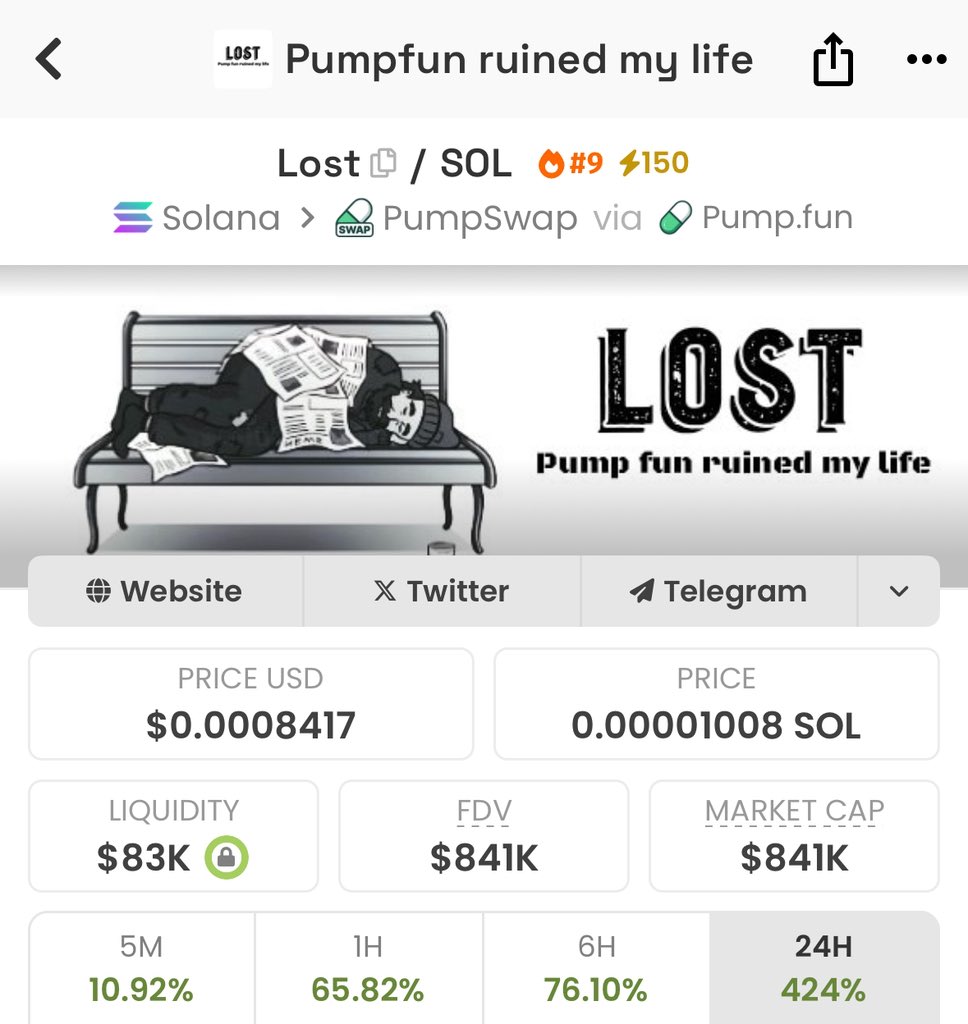Open the Telegram group link

[718, 591]
